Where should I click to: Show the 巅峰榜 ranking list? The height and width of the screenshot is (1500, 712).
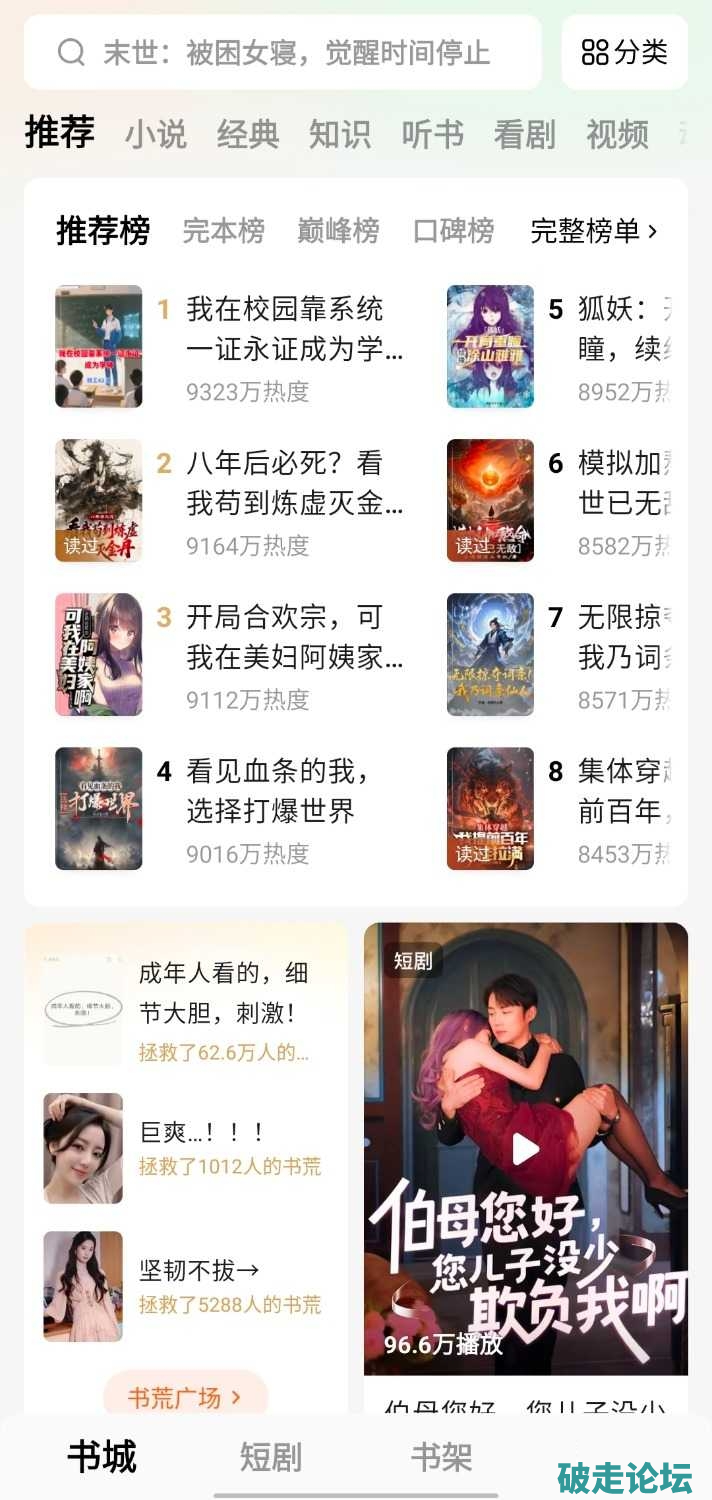(x=338, y=231)
